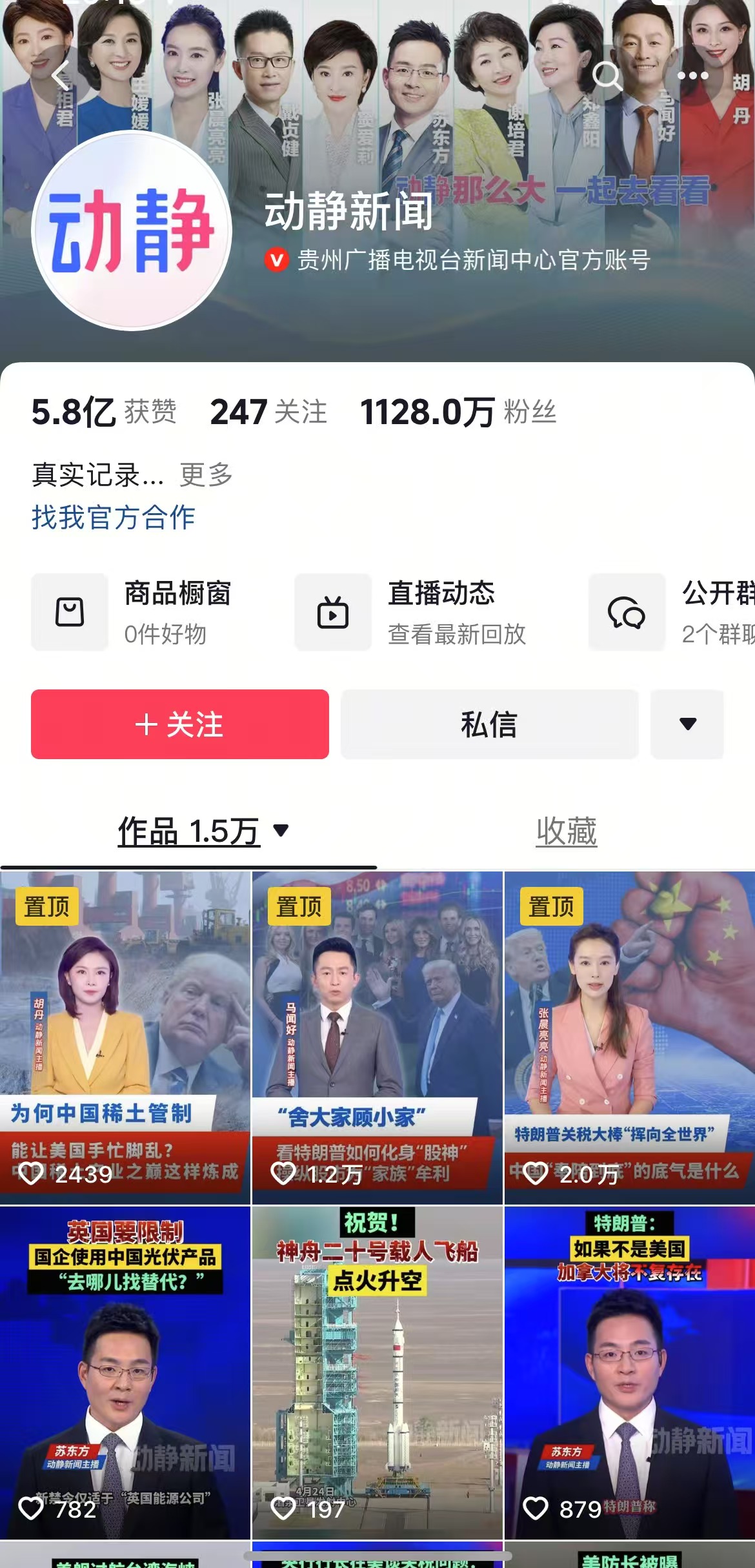Image resolution: width=755 pixels, height=1568 pixels.
Task: Open the 公开群 group chats entry
Action: (x=671, y=612)
